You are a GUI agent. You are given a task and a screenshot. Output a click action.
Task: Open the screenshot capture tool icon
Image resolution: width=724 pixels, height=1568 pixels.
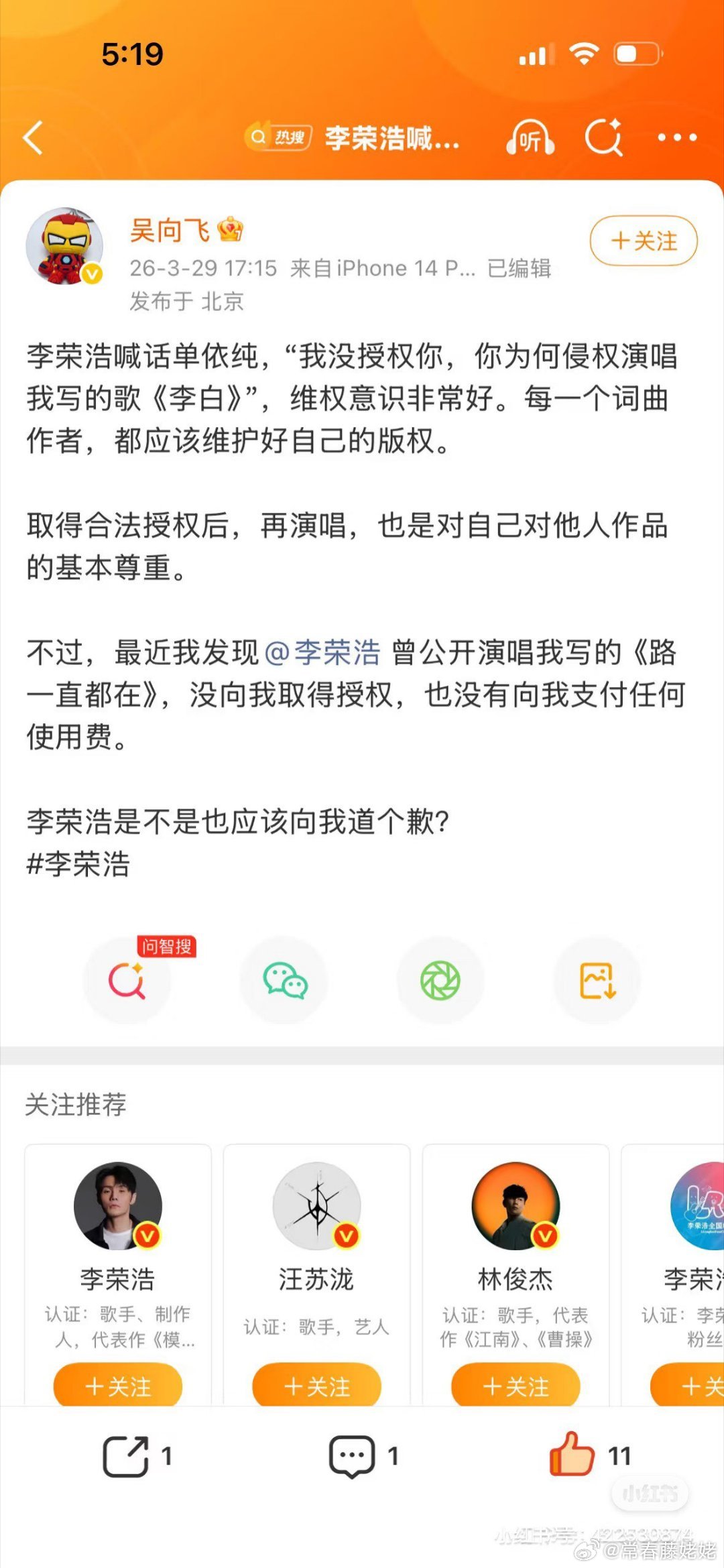440,979
